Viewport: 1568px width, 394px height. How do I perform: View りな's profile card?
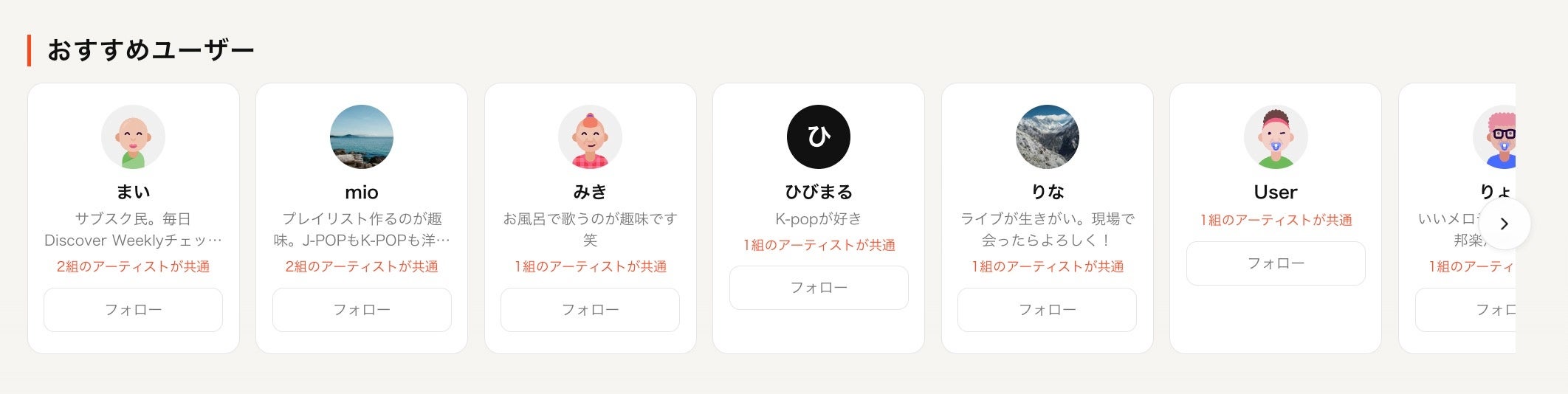coord(1047,192)
